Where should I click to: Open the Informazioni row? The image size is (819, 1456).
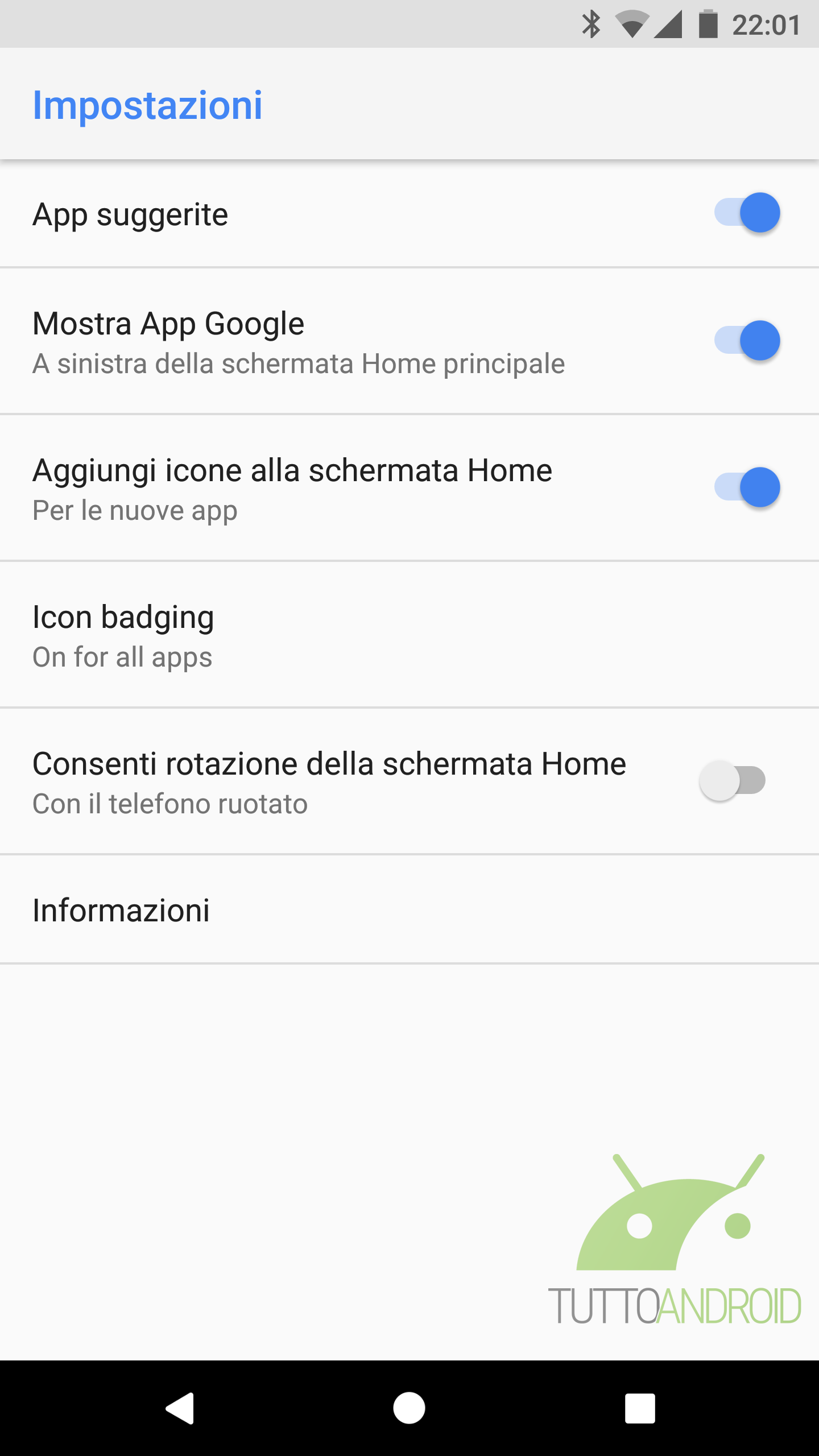(x=409, y=909)
